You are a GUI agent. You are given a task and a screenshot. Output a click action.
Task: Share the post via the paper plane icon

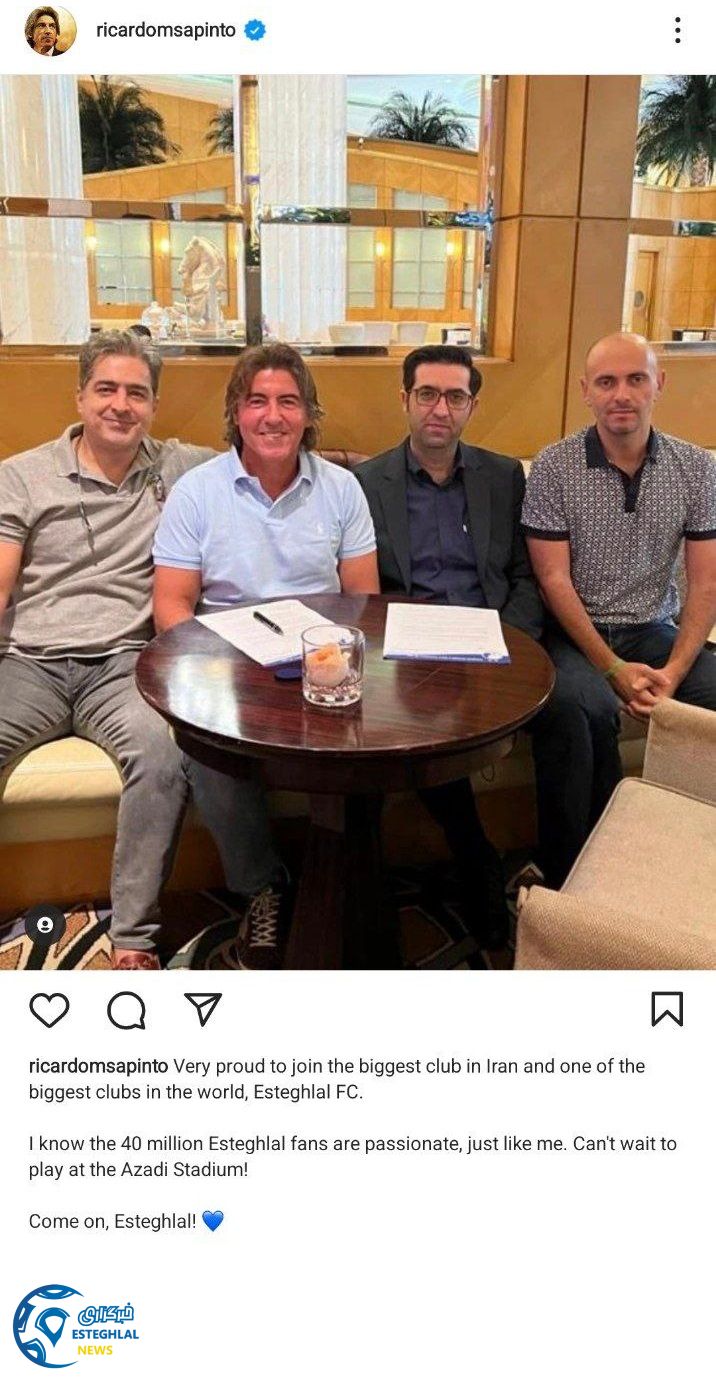point(203,1009)
